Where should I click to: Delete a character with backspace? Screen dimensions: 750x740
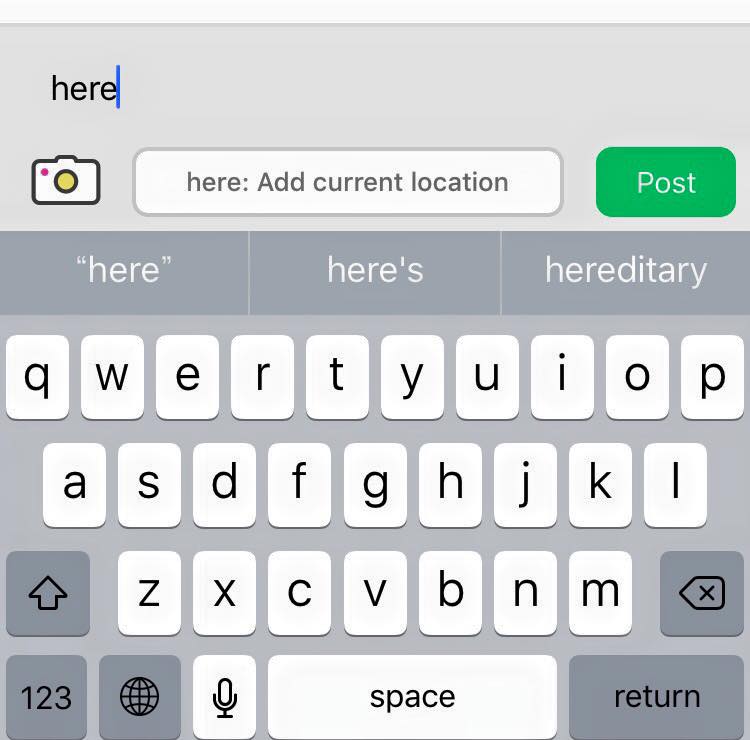pyautogui.click(x=701, y=593)
